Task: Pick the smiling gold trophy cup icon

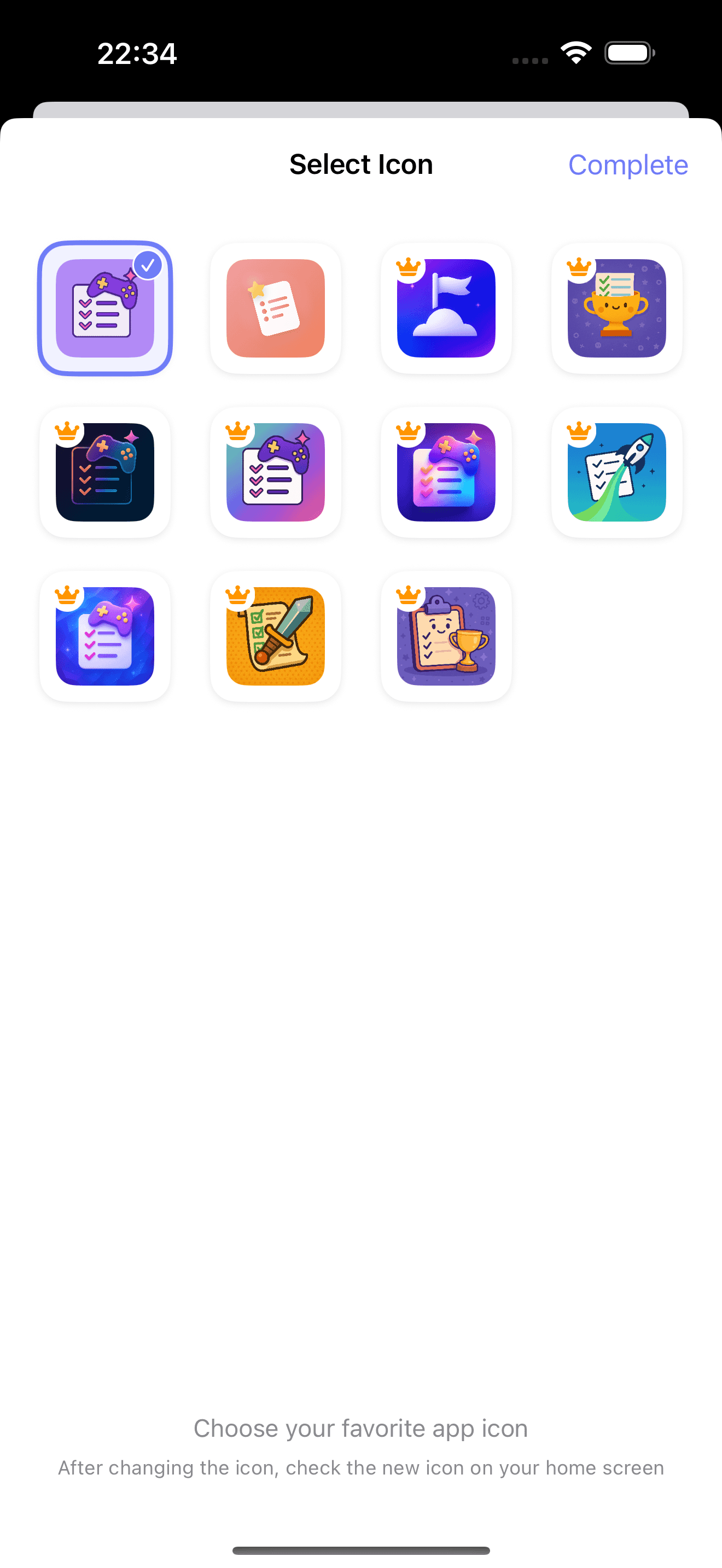Action: (x=616, y=308)
